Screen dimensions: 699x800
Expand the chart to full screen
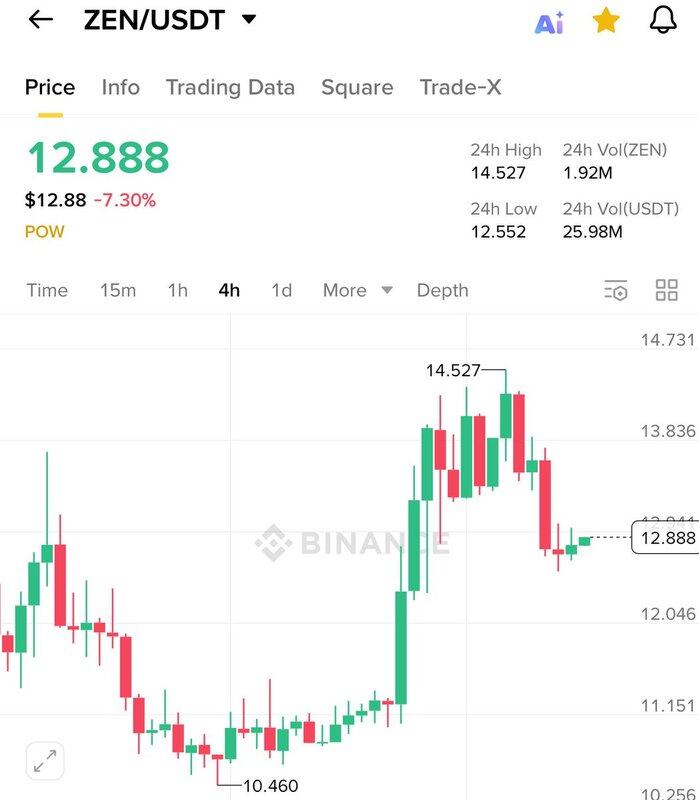click(44, 760)
